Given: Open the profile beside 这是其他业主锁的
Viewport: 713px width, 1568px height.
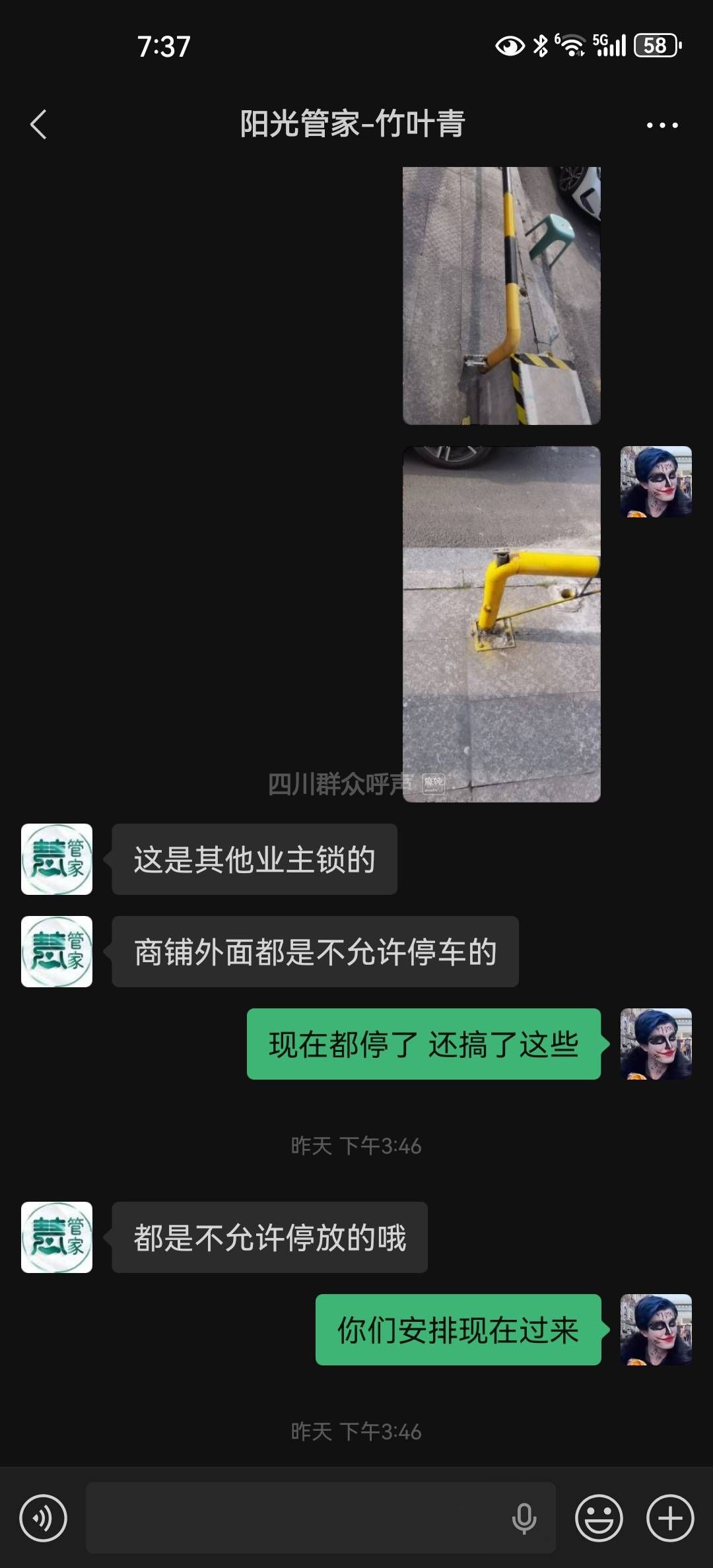Looking at the screenshot, I should (57, 859).
